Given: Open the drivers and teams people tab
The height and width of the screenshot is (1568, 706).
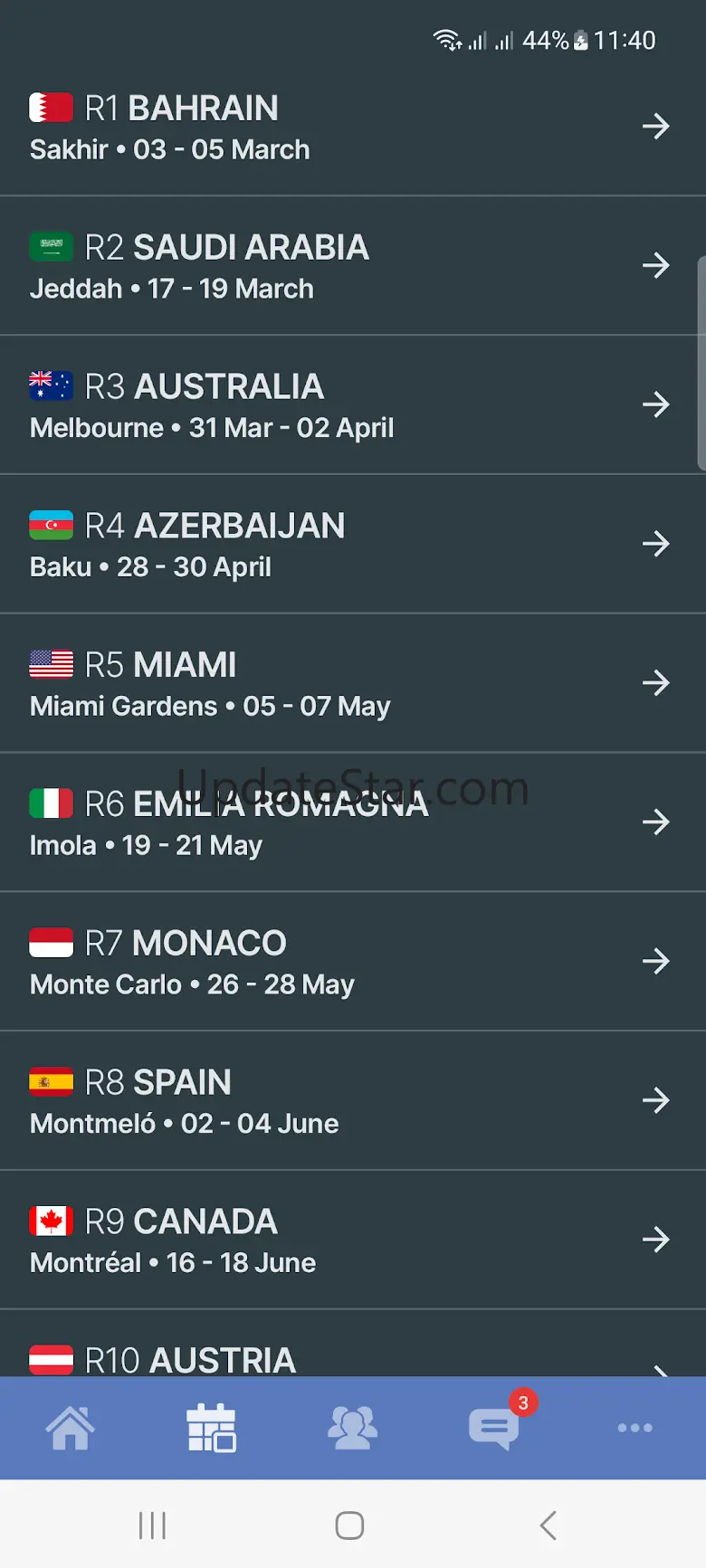Looking at the screenshot, I should (x=353, y=1429).
